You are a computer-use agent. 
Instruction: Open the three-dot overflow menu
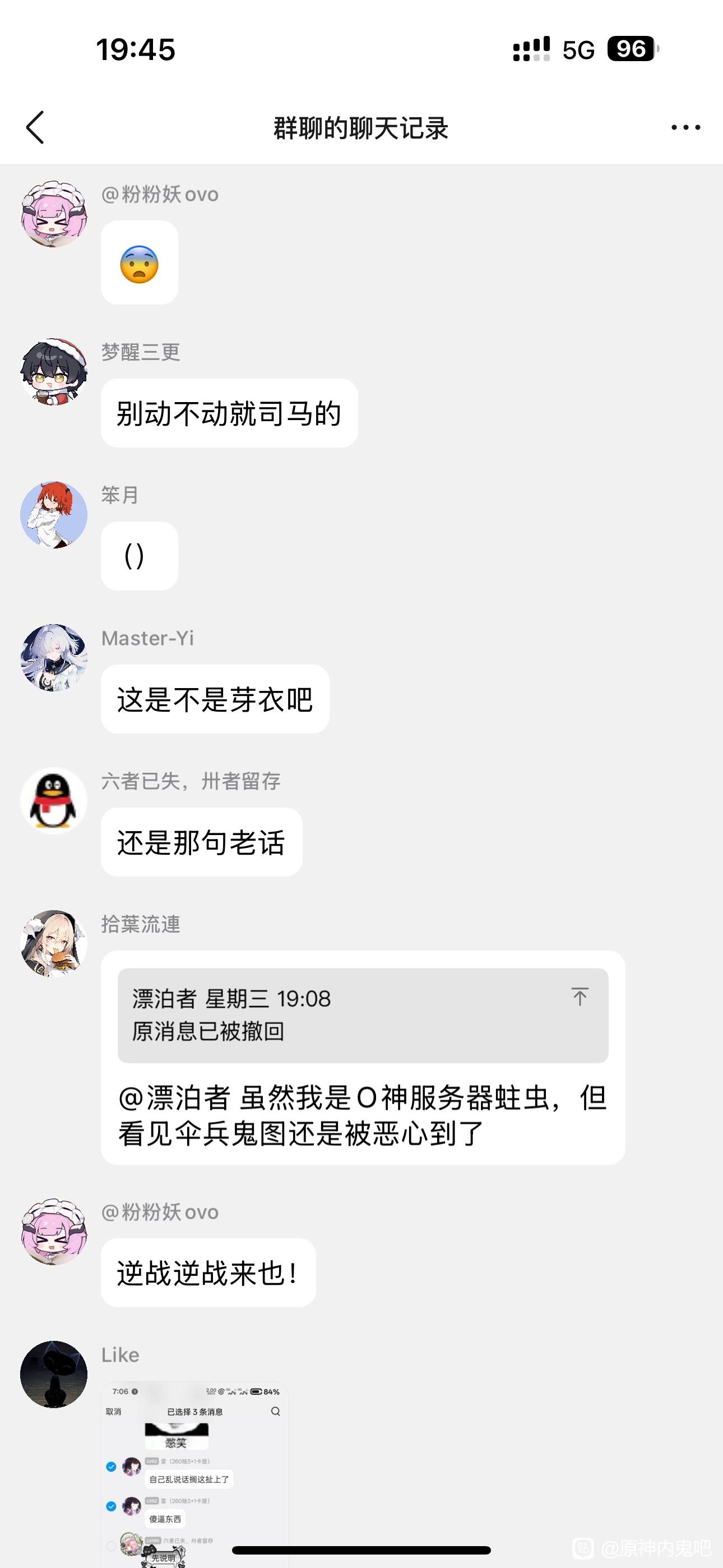point(685,127)
